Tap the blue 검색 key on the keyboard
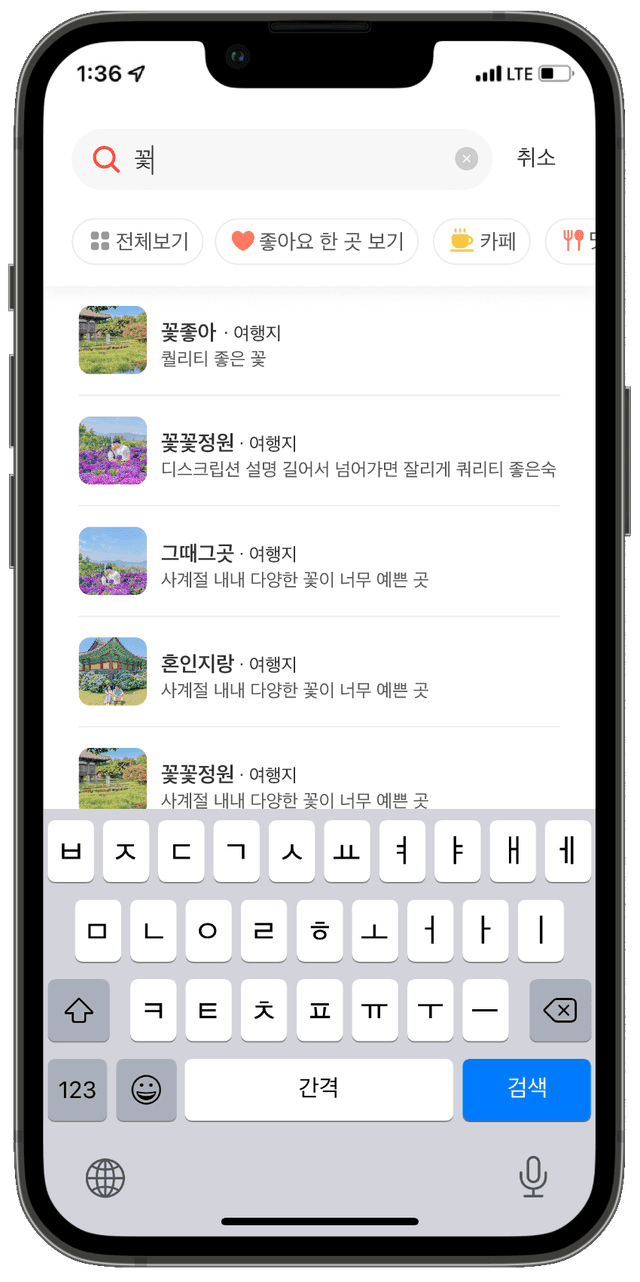Screen dimensions: 640x1282 point(526,1089)
